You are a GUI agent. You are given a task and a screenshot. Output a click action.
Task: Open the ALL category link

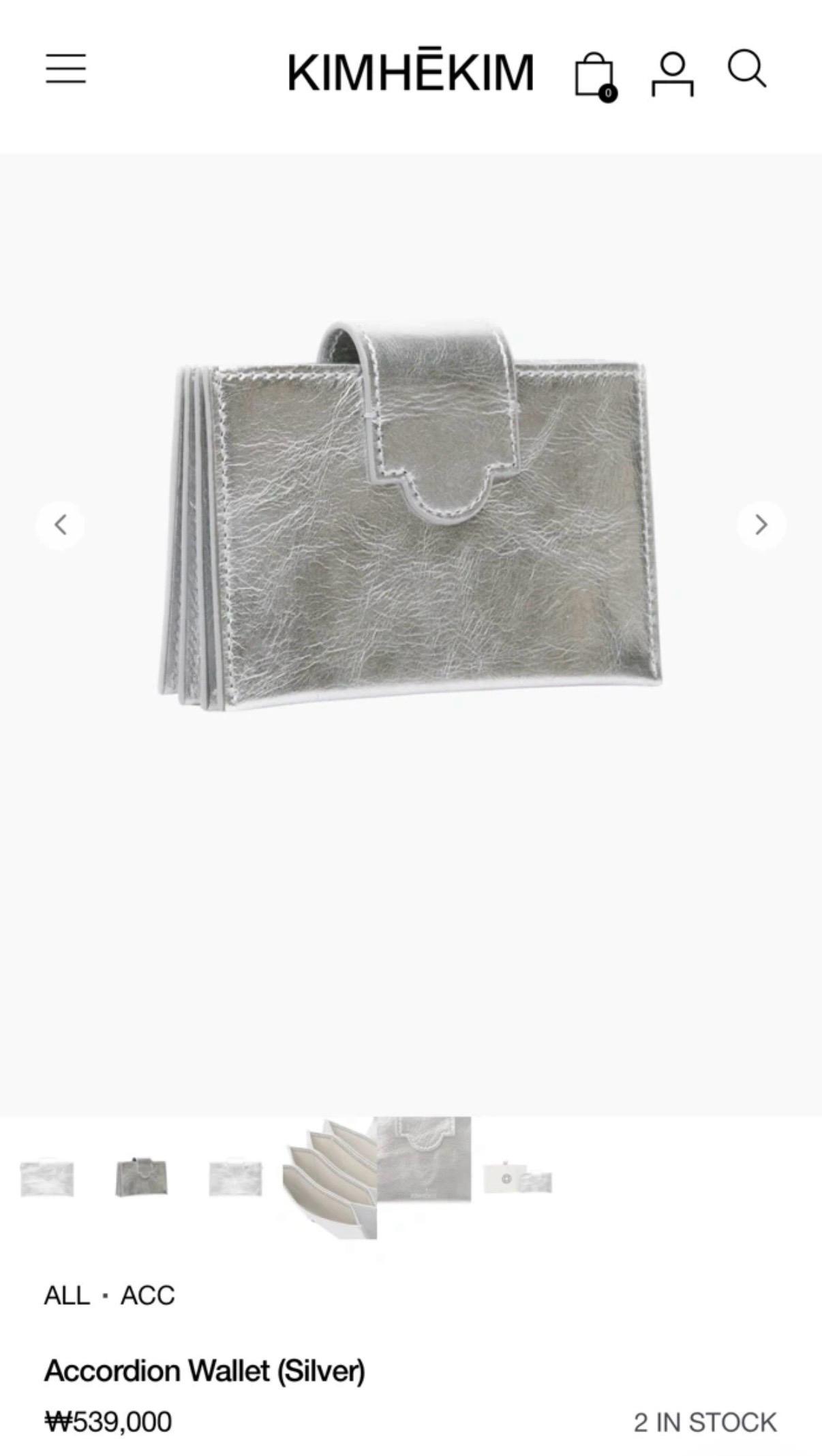67,1295
